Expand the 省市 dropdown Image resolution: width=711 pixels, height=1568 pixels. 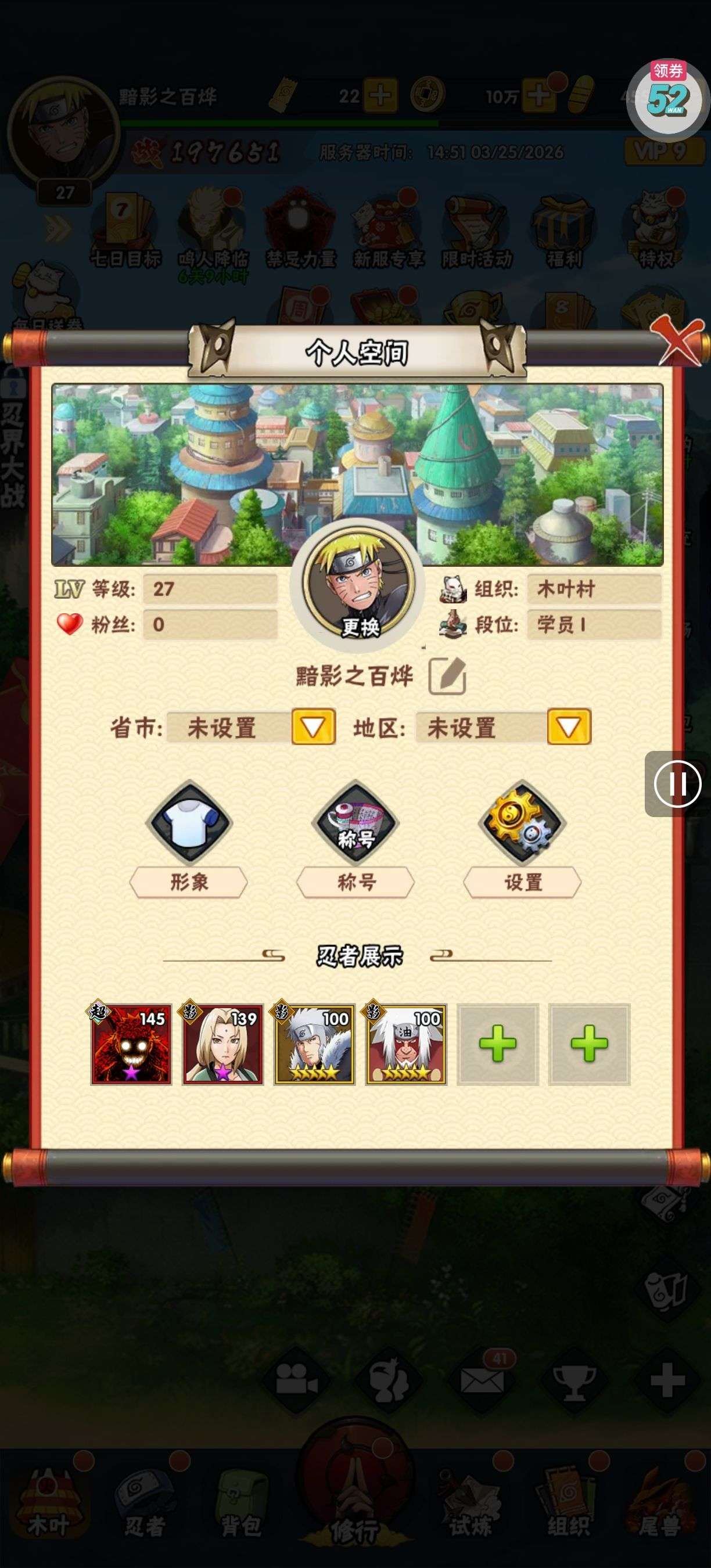pyautogui.click(x=313, y=726)
